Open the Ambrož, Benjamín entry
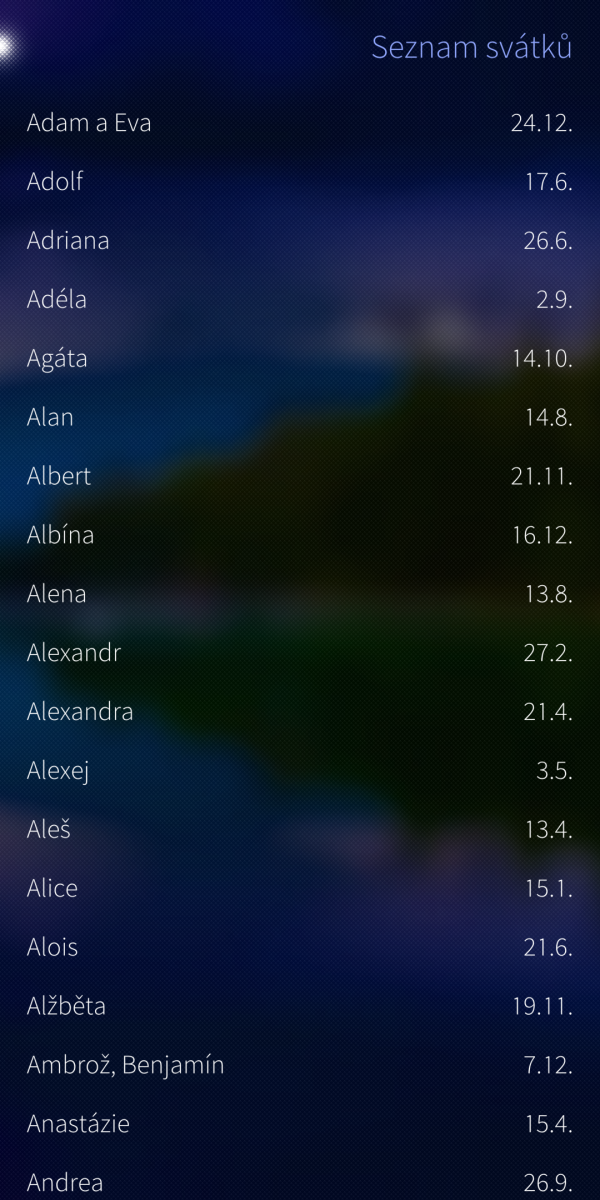 point(300,1065)
